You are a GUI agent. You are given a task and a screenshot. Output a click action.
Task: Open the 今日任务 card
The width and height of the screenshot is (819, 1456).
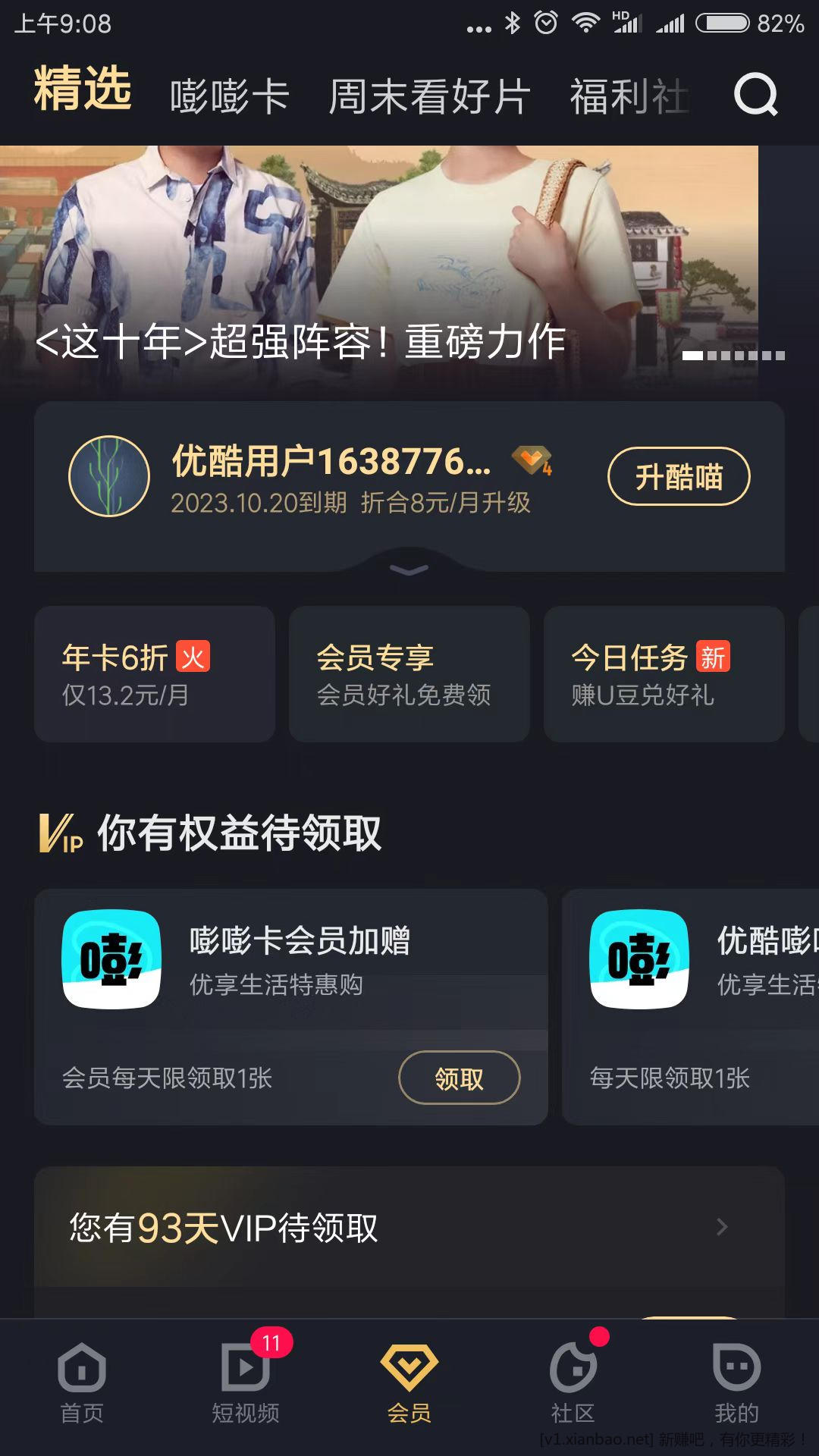664,673
